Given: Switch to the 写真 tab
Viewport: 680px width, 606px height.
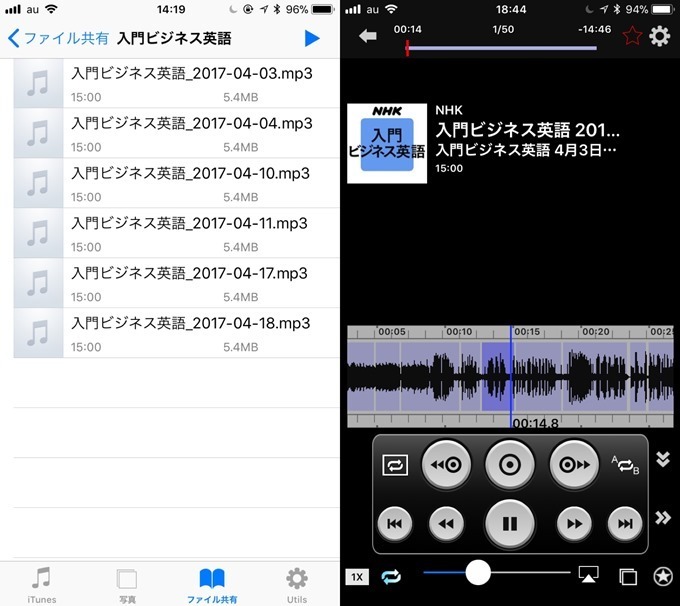Looking at the screenshot, I should [x=126, y=584].
